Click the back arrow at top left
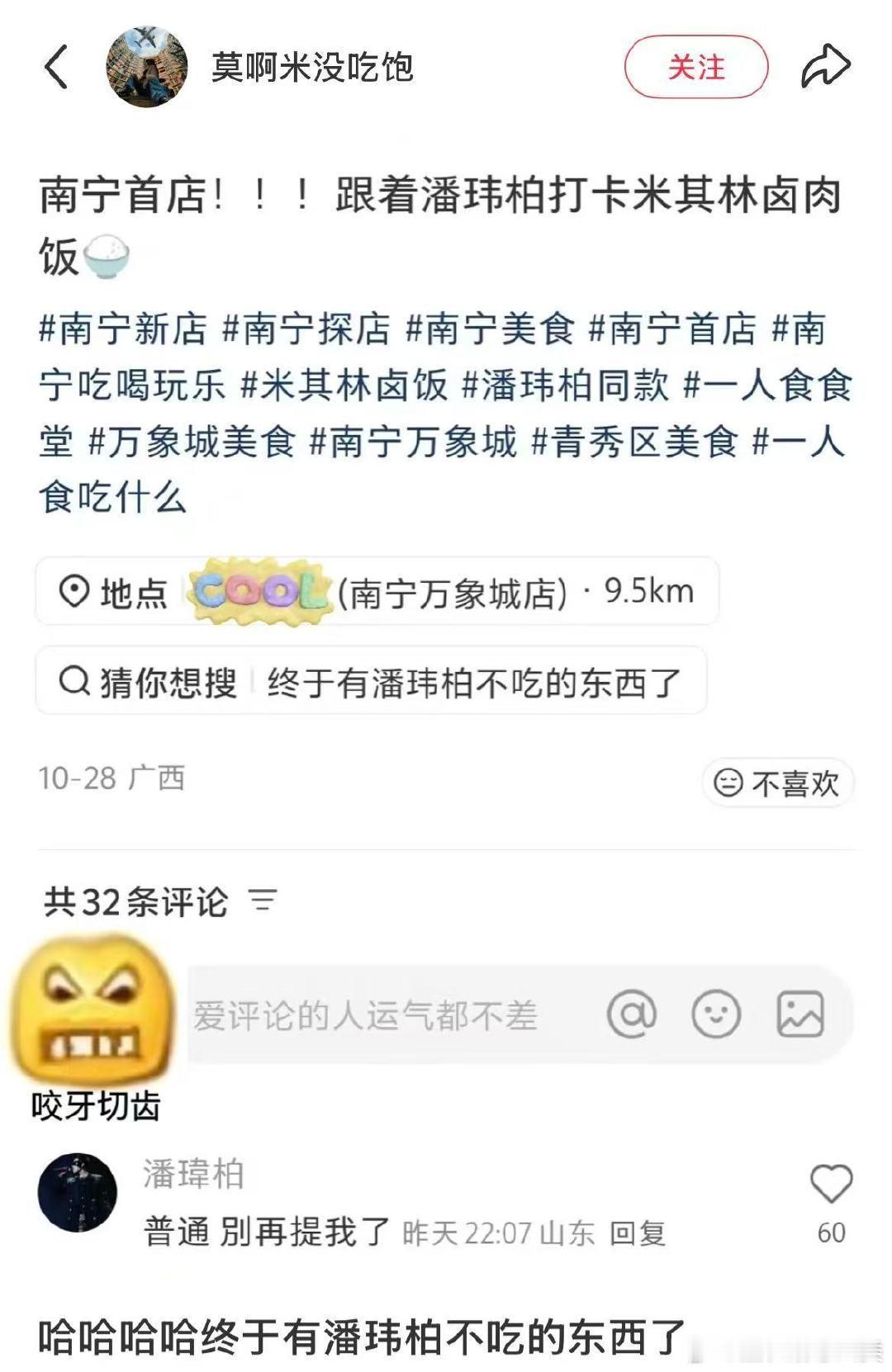This screenshot has width=892, height=1372. [58, 69]
